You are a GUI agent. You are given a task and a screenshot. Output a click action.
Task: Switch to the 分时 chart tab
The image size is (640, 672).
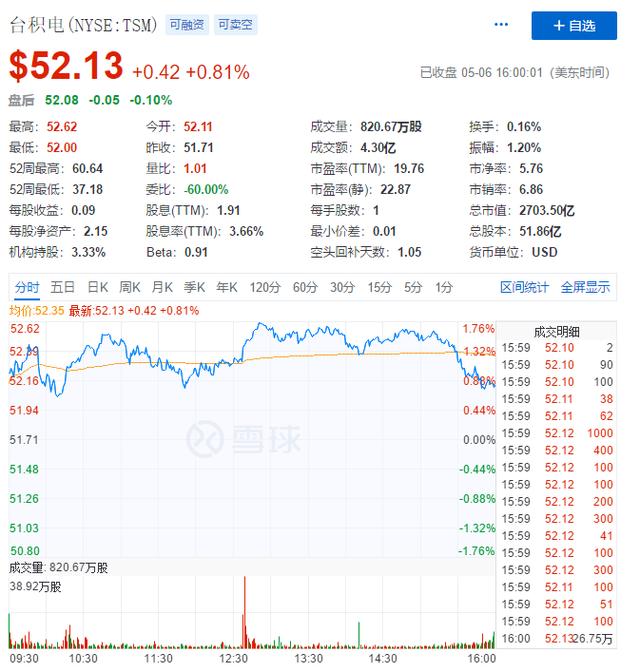tap(27, 287)
